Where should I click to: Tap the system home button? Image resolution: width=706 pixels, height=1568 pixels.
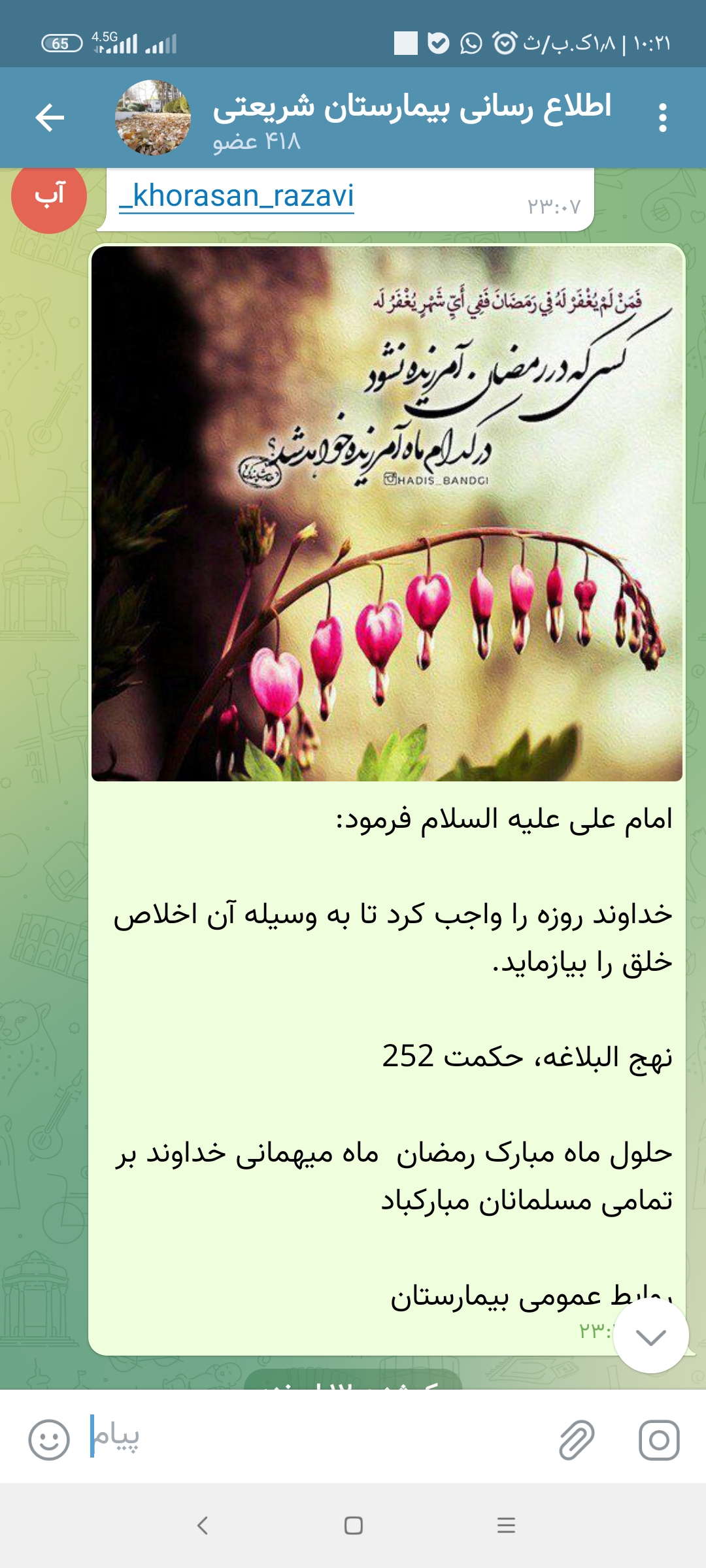click(x=353, y=1526)
